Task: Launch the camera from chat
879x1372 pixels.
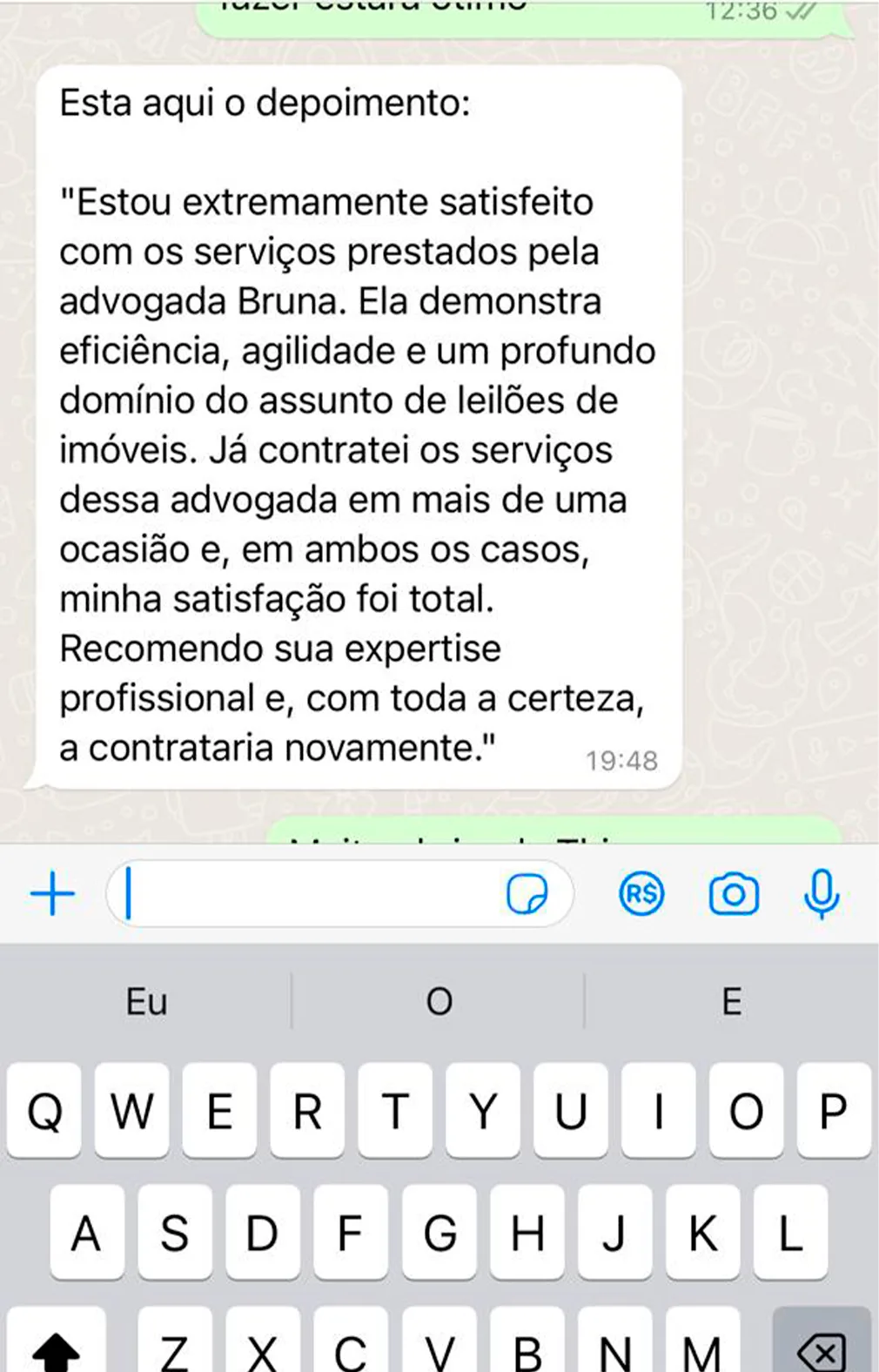Action: pos(734,894)
